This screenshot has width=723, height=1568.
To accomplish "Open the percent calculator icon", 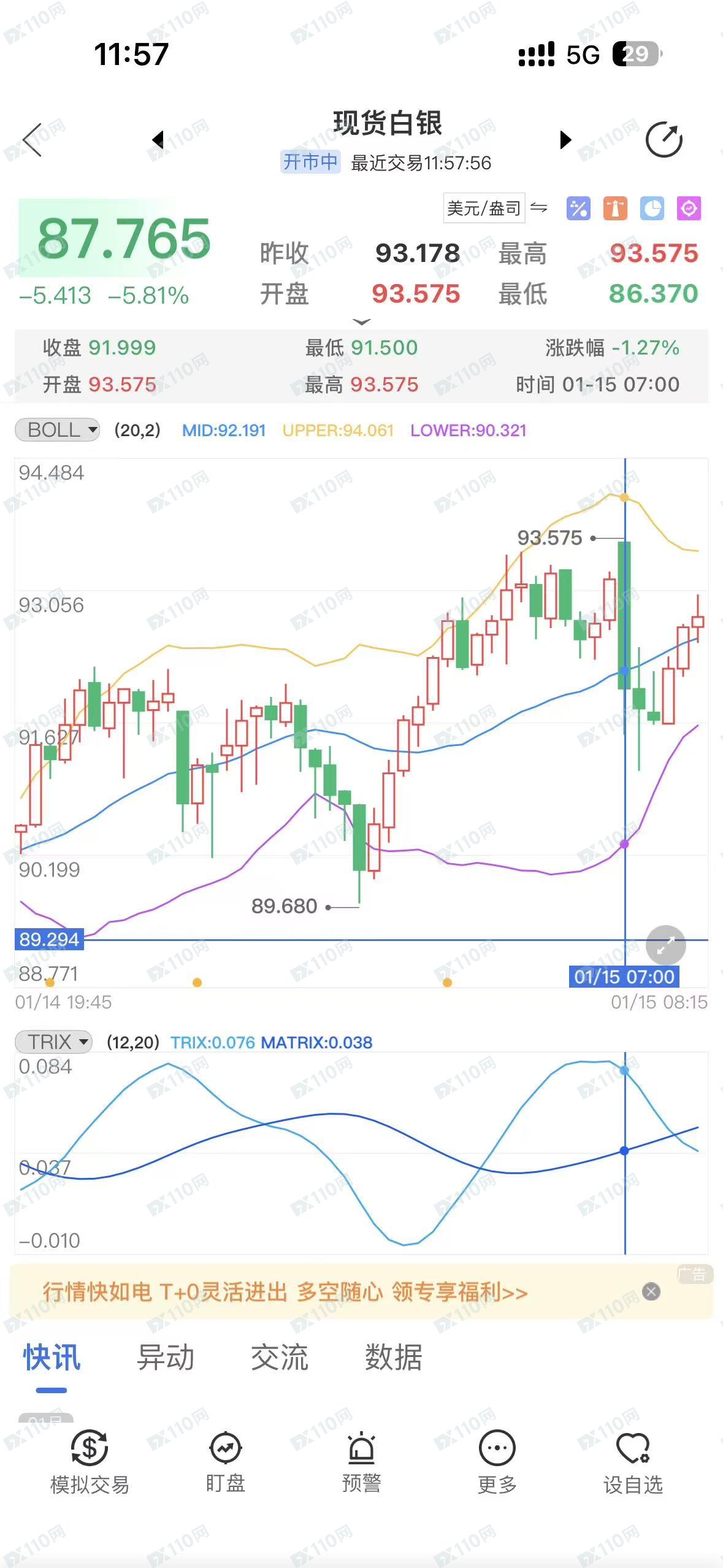I will pyautogui.click(x=578, y=209).
